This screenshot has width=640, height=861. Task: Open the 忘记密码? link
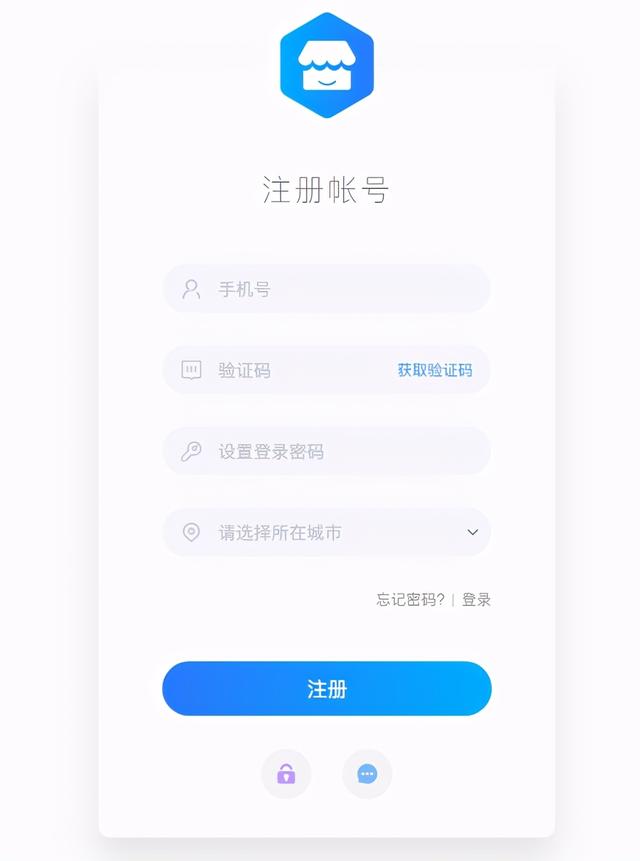click(410, 600)
